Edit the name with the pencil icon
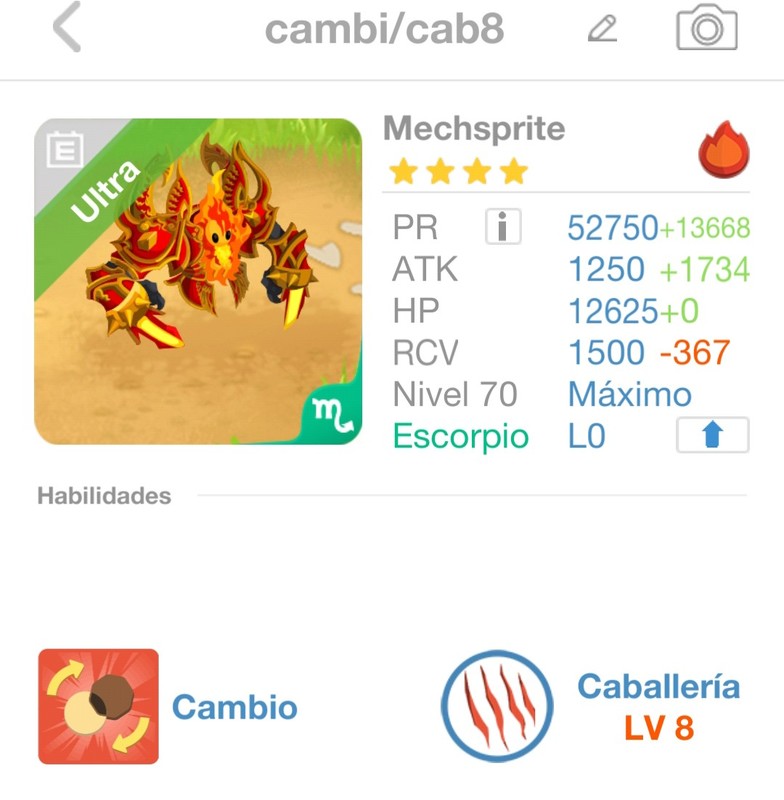 tap(601, 30)
